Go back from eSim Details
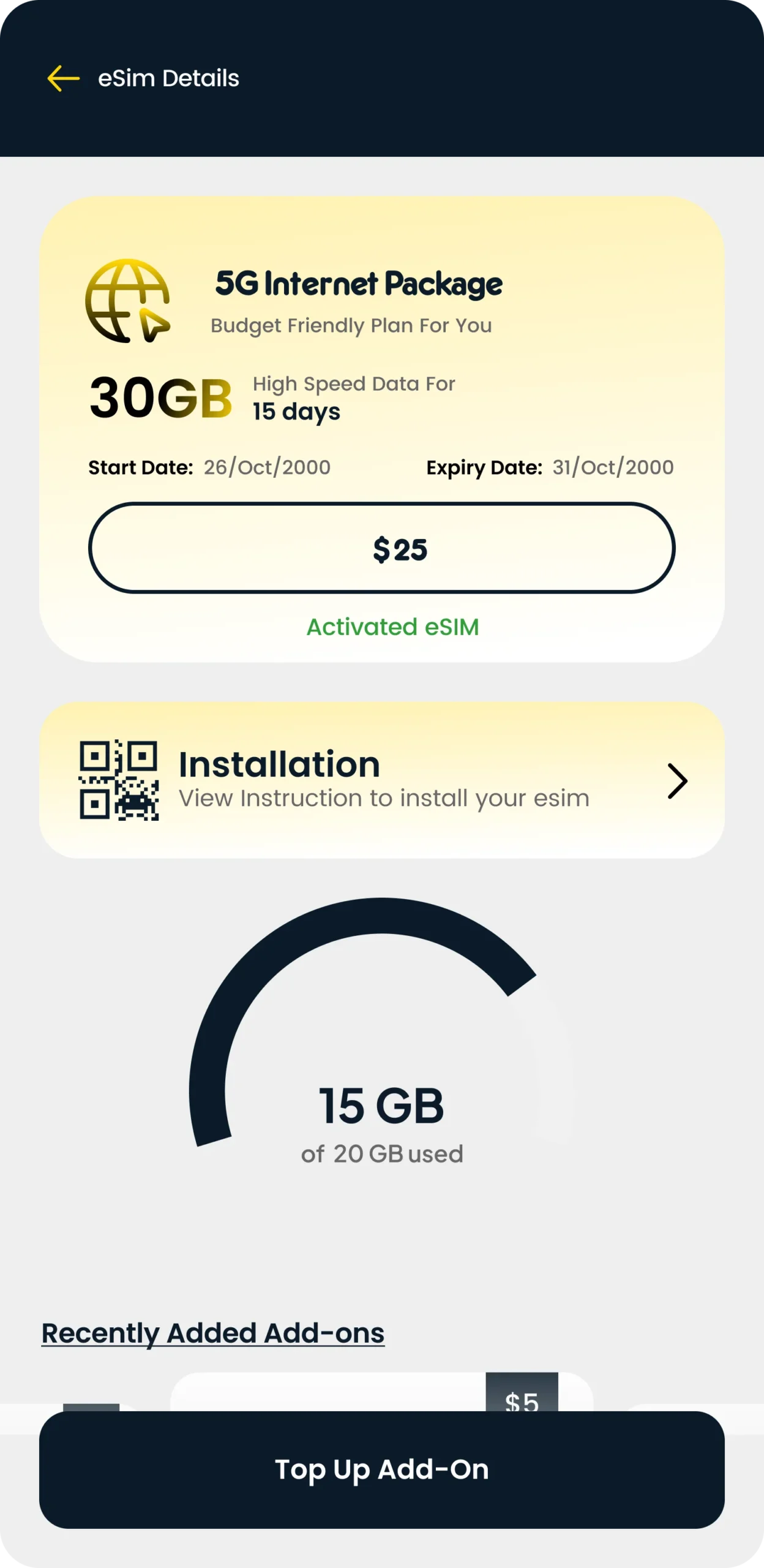The height and width of the screenshot is (1568, 764). (x=64, y=78)
